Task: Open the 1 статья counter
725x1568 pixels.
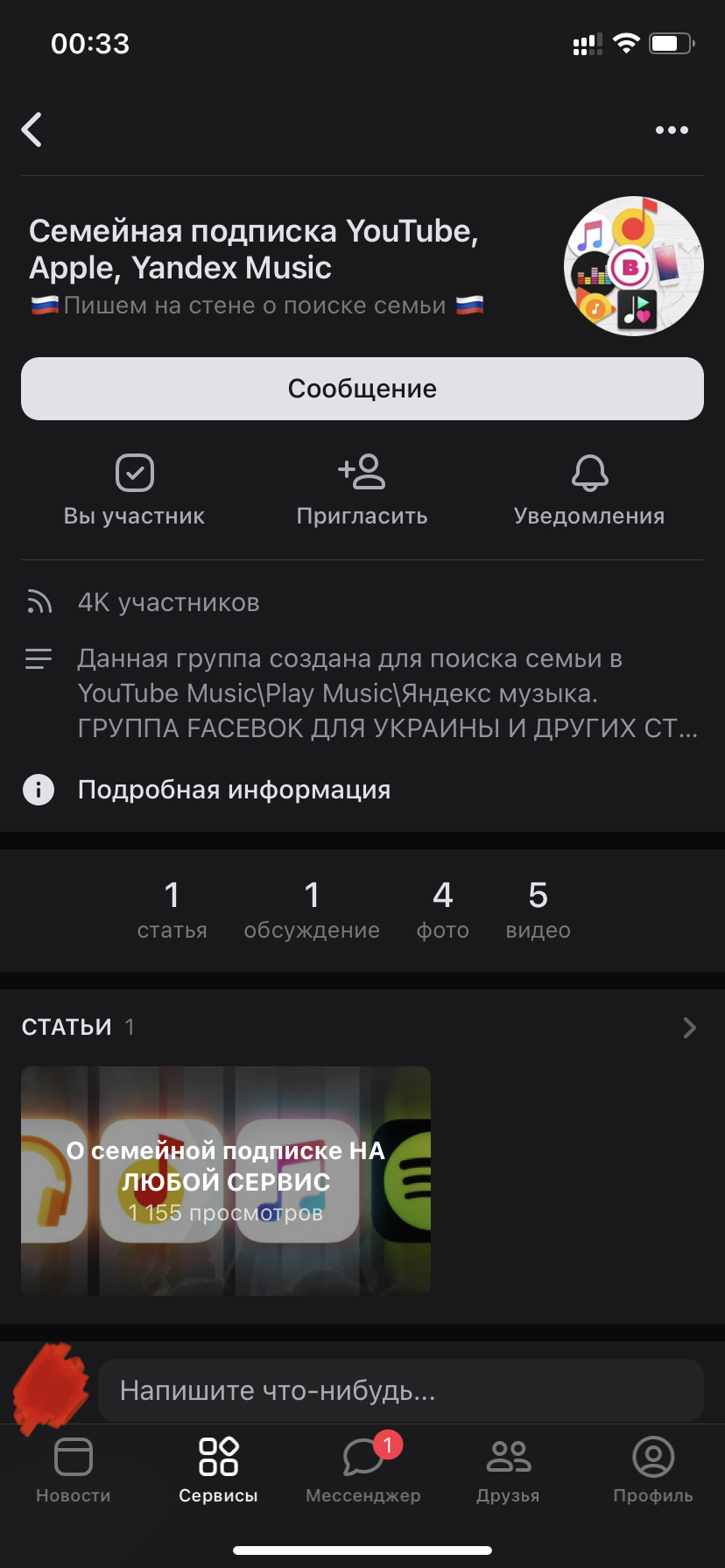Action: pos(172,911)
